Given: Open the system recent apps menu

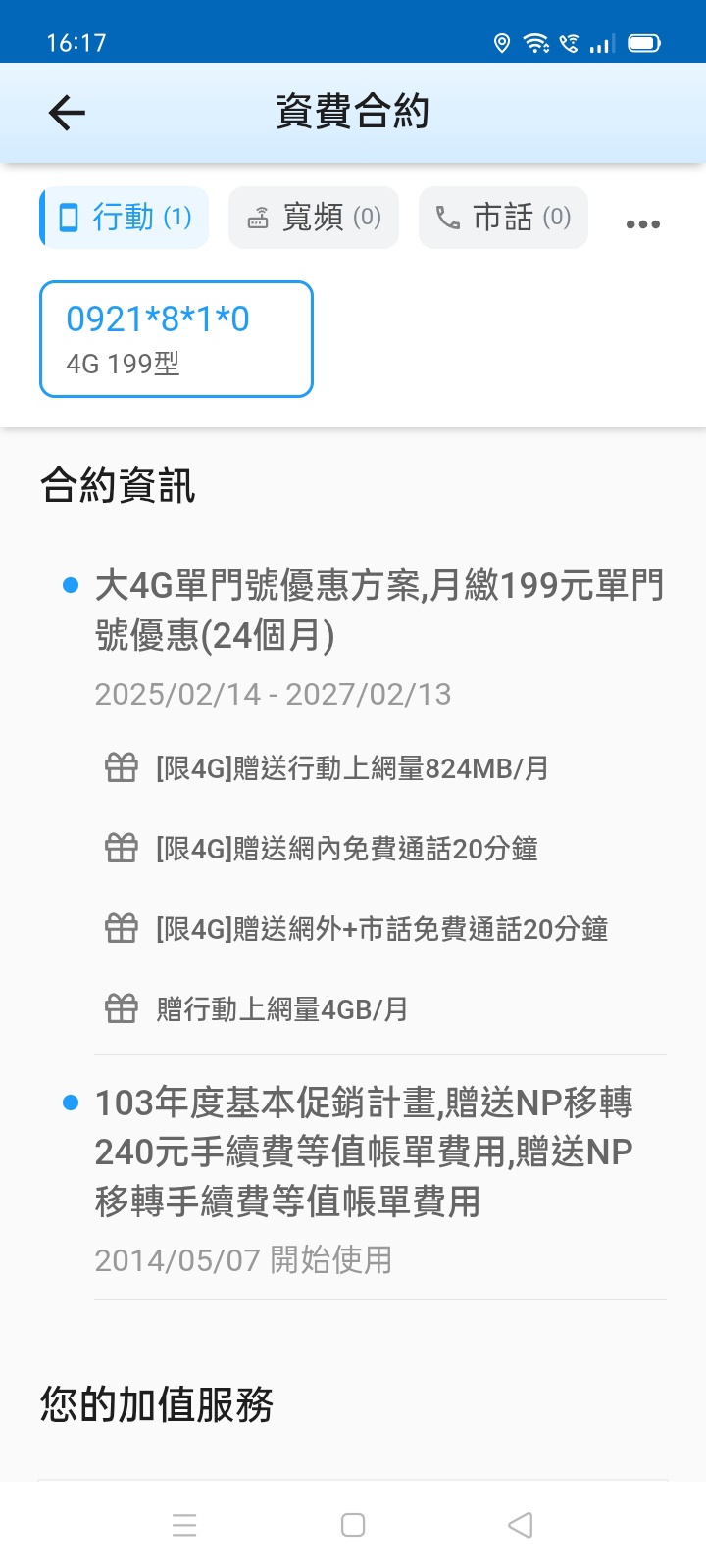Looking at the screenshot, I should (x=184, y=1525).
